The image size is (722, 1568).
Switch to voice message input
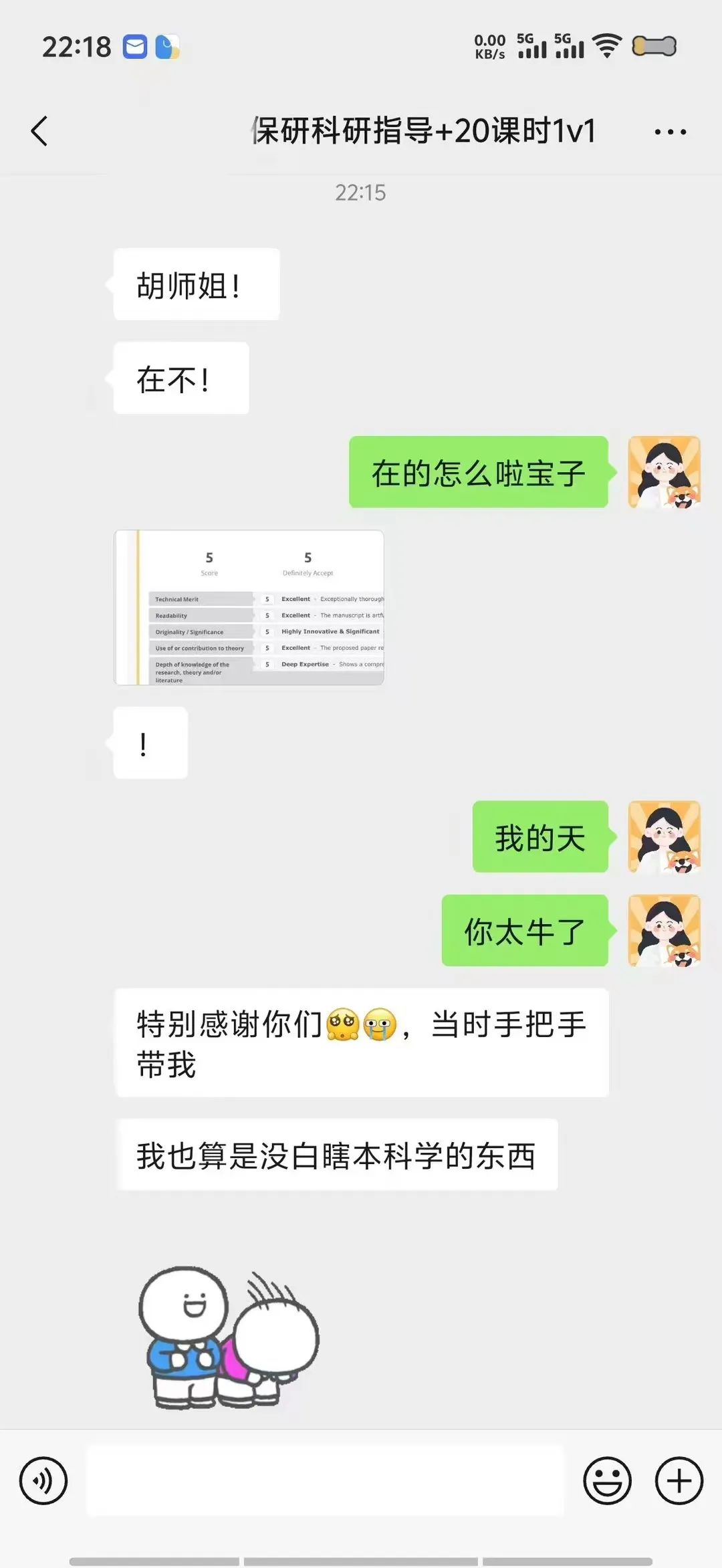[43, 1481]
